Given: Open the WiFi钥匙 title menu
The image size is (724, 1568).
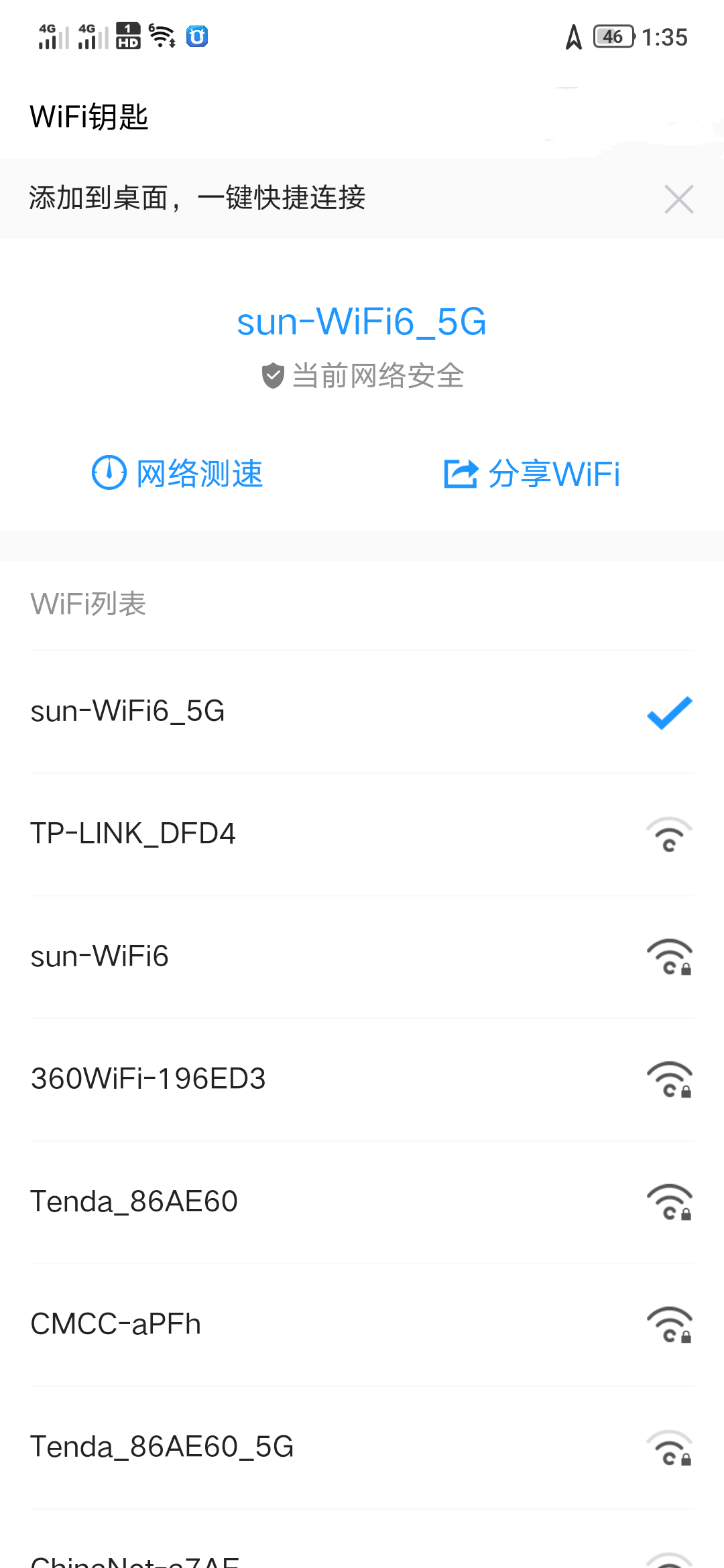Looking at the screenshot, I should [x=89, y=115].
